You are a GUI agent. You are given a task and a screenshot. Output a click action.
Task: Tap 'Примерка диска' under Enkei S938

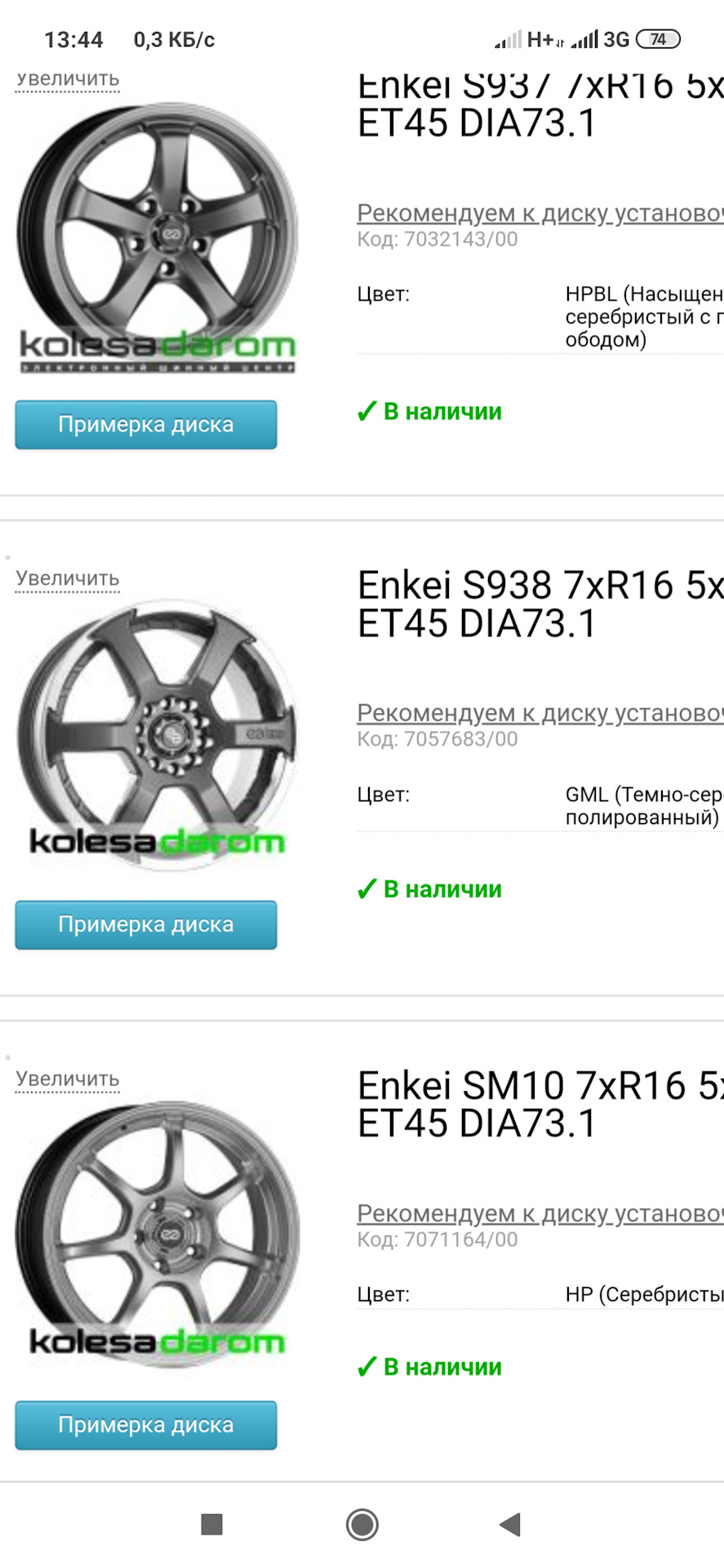pos(146,924)
